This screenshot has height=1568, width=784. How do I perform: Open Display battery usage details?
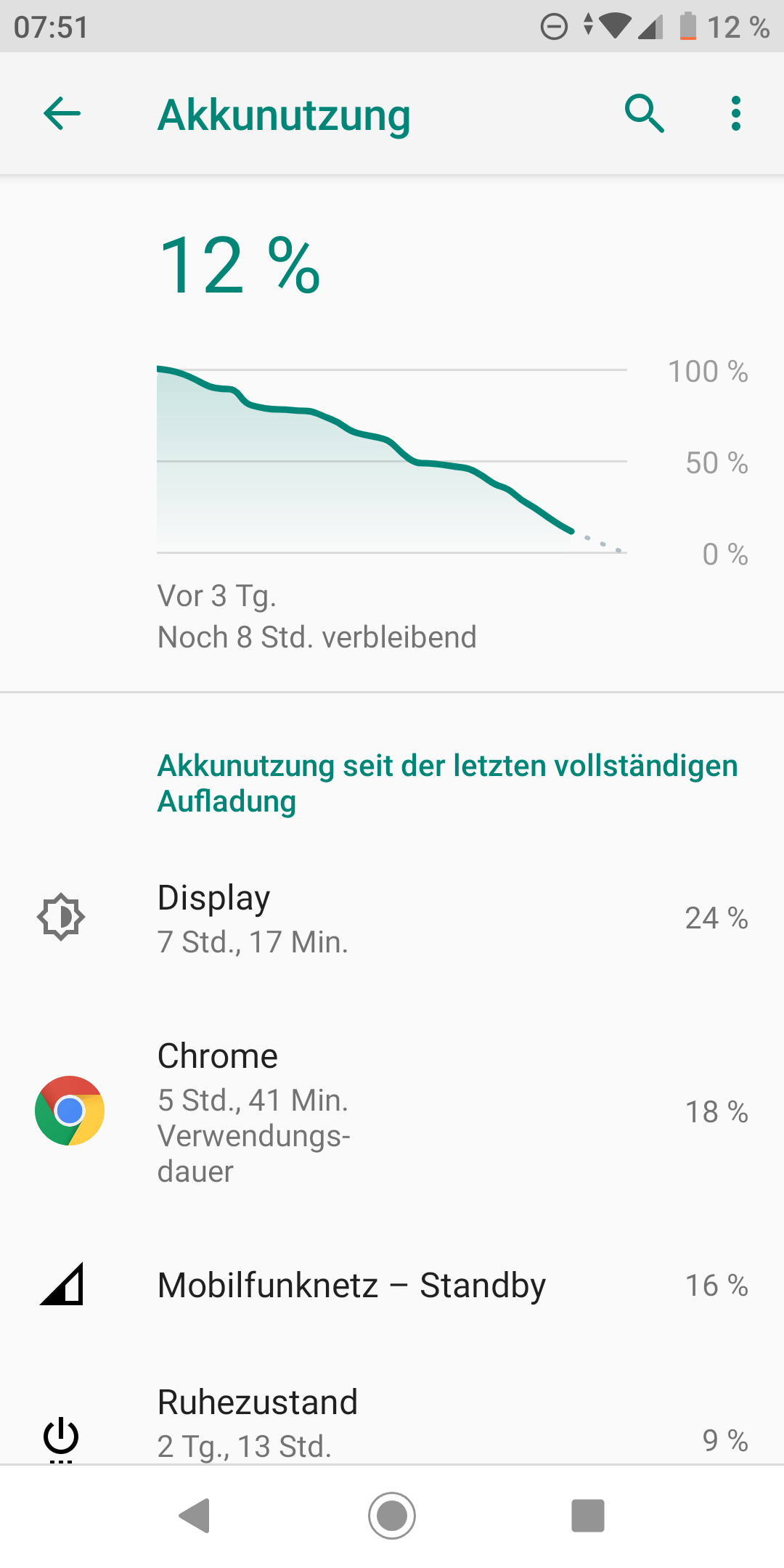tap(392, 918)
